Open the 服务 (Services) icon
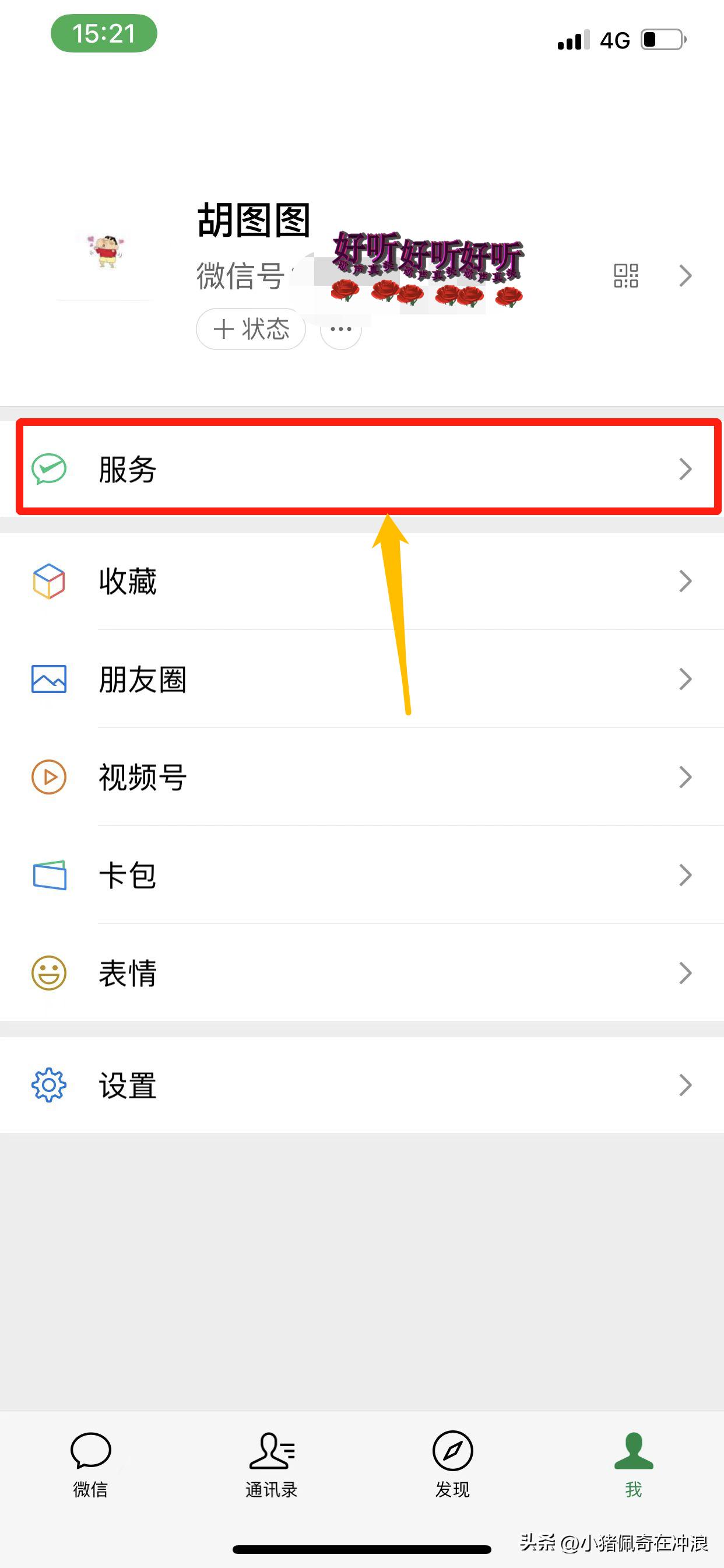Screen dimensions: 724x1568 point(48,468)
